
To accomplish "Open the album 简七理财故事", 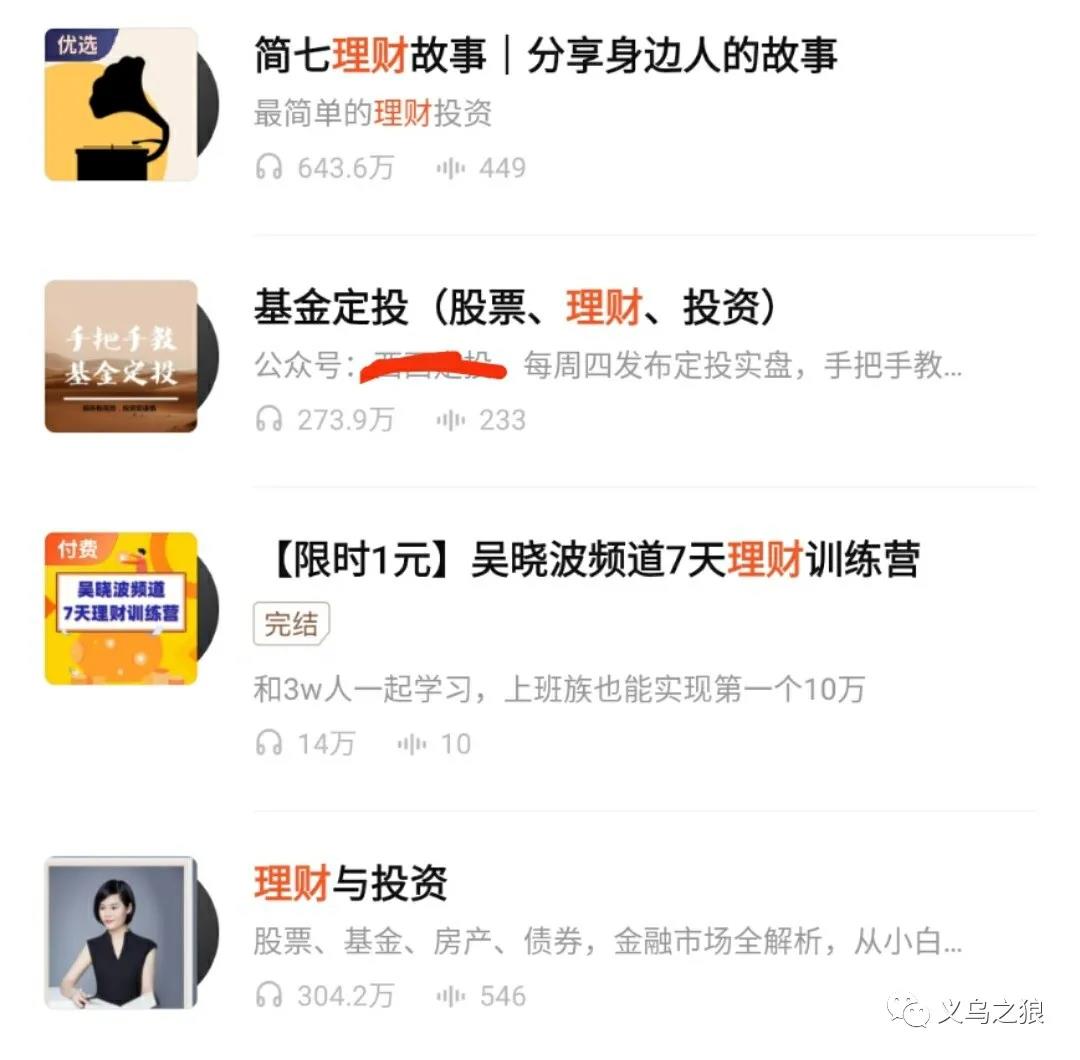I will (x=545, y=56).
